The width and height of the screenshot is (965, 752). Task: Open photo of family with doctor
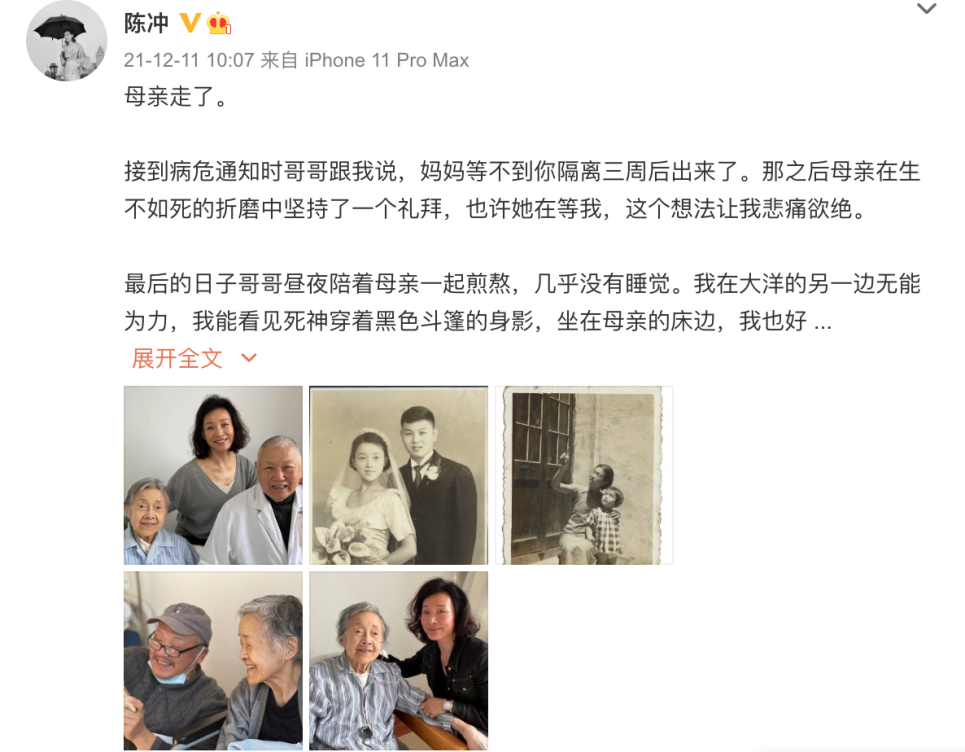click(x=213, y=475)
